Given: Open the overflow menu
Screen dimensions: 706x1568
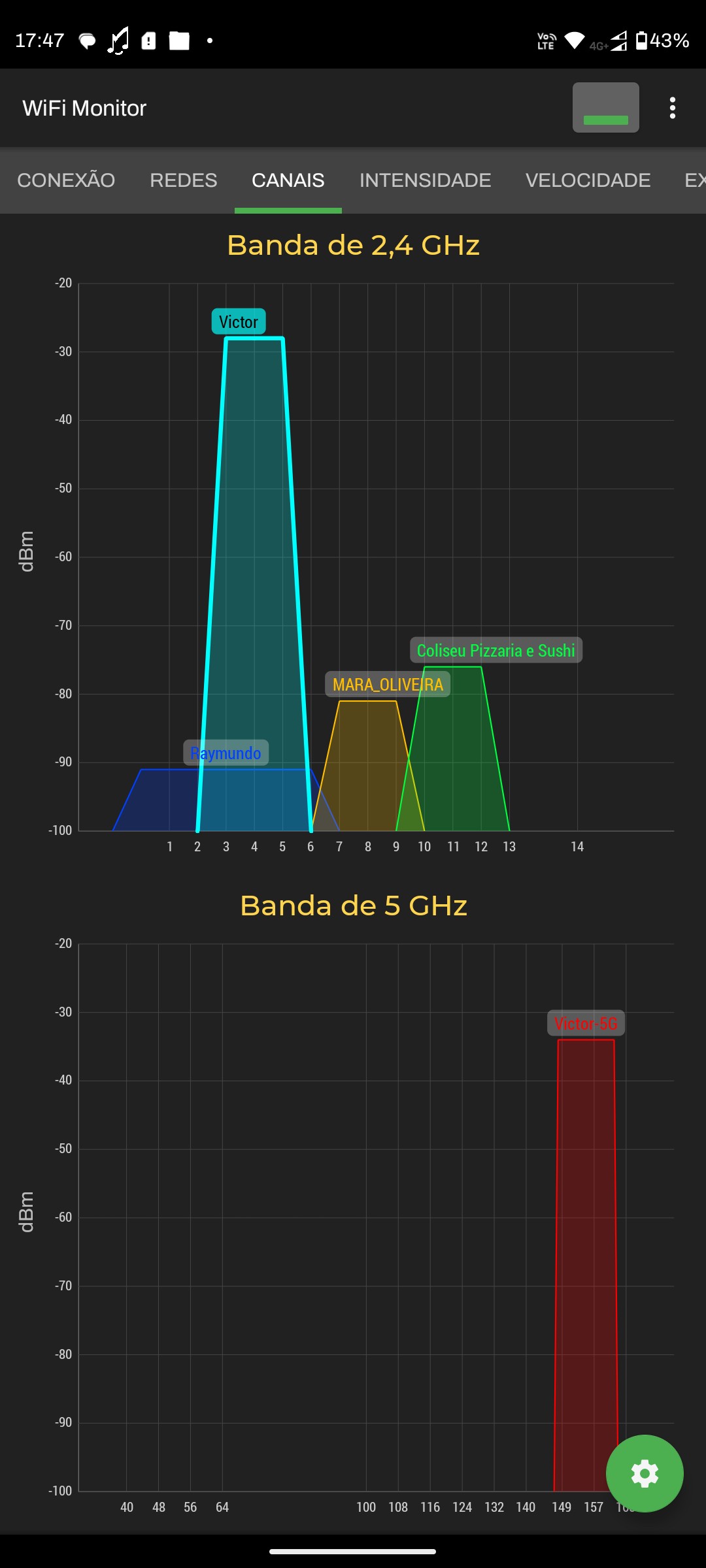Looking at the screenshot, I should click(672, 108).
